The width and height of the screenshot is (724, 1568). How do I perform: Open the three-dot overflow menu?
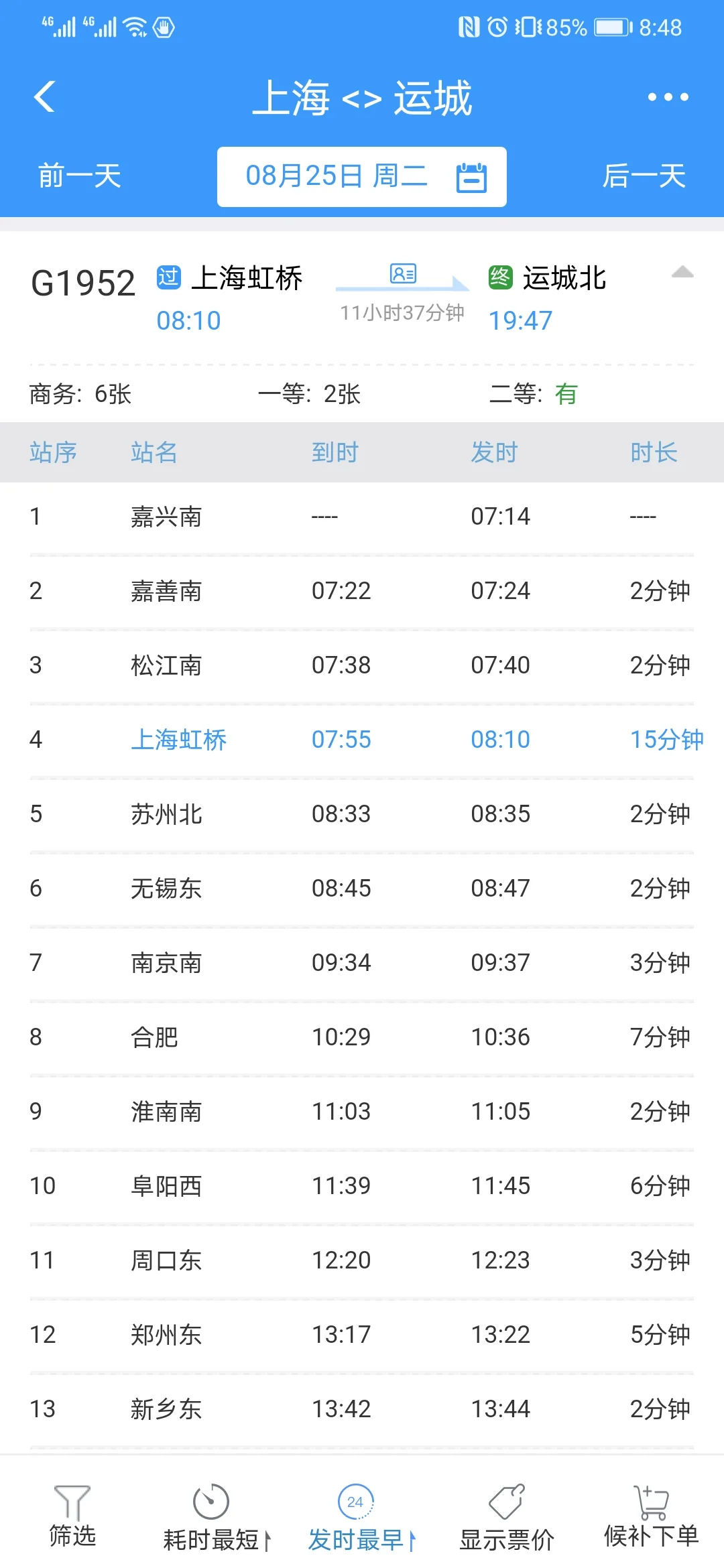667,96
